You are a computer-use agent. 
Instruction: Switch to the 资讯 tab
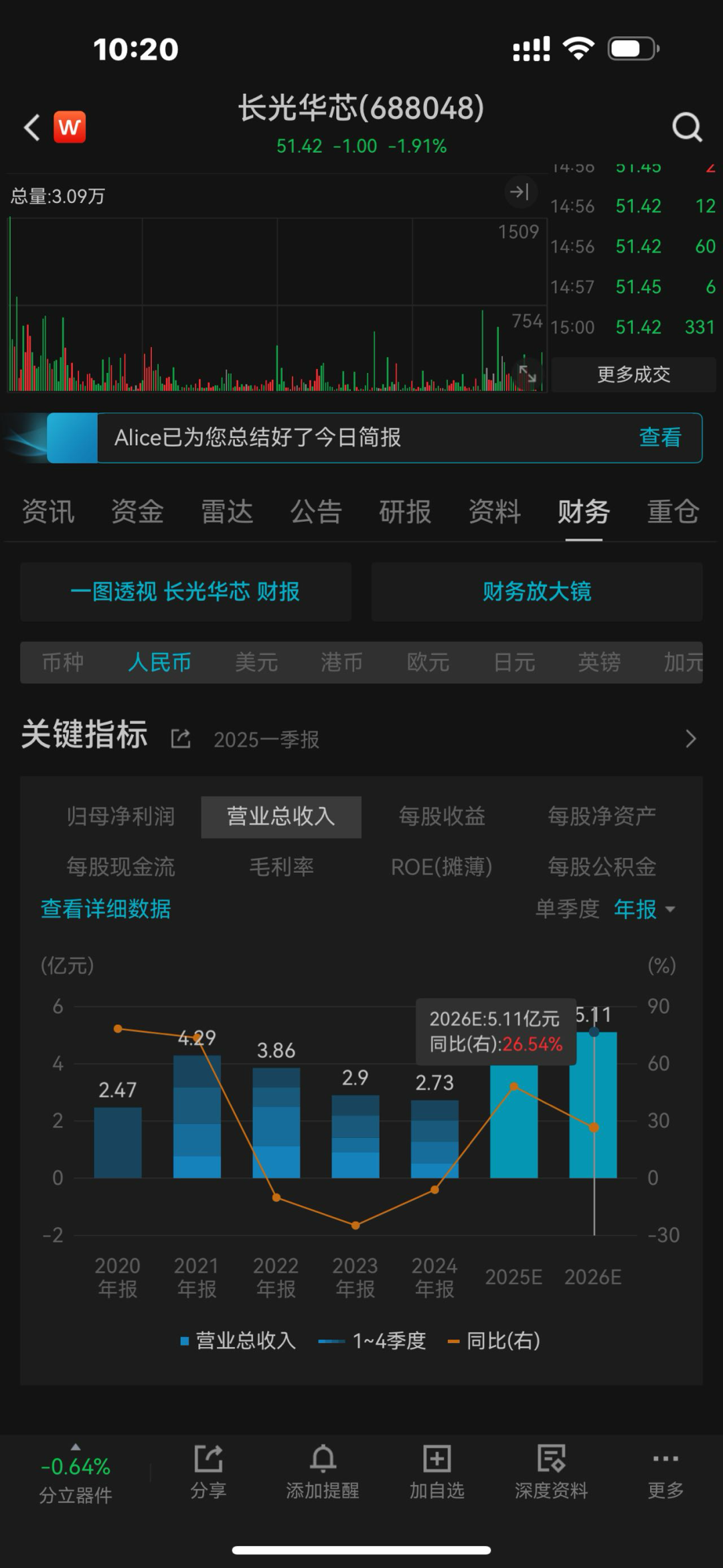tap(48, 512)
